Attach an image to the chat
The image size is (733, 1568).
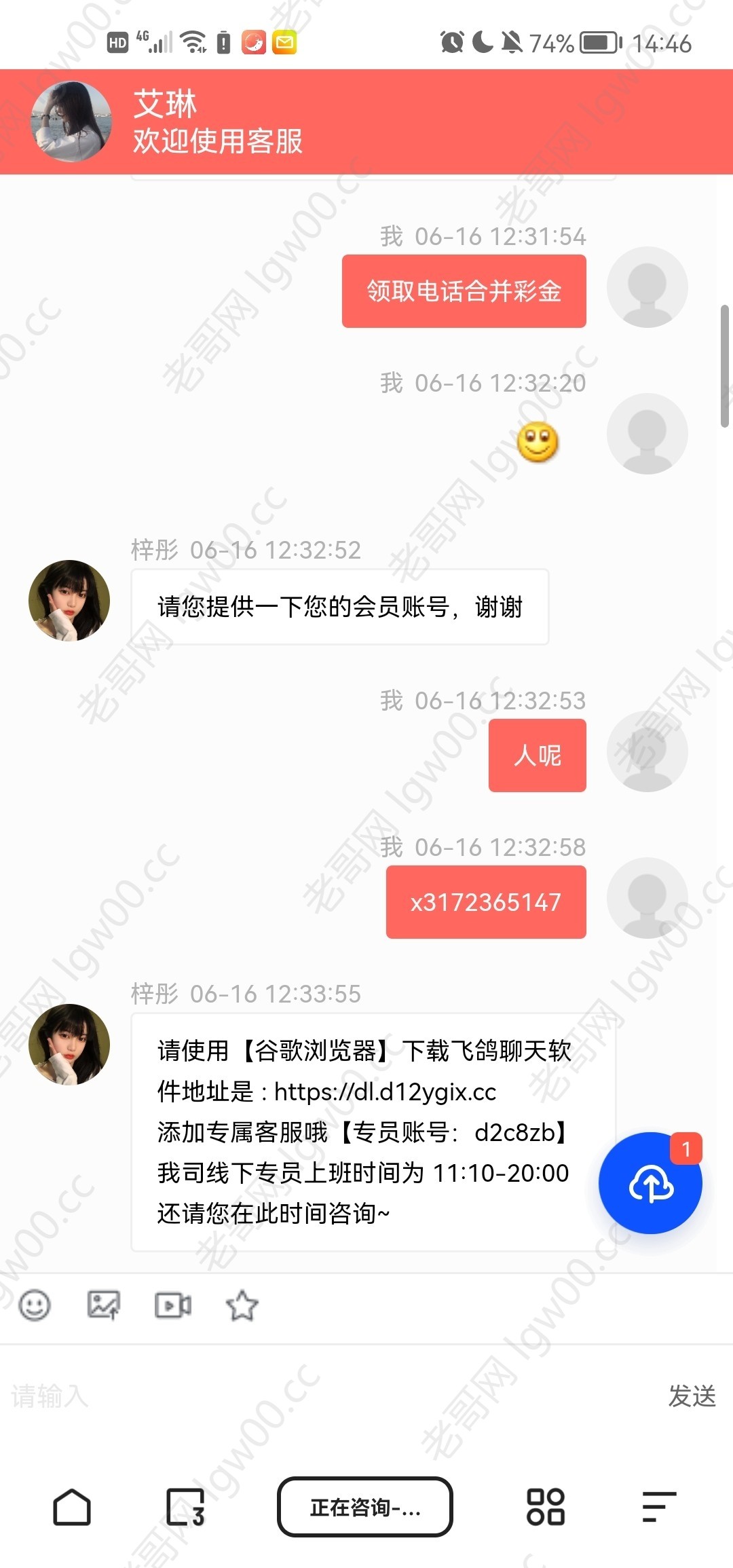[x=104, y=1305]
